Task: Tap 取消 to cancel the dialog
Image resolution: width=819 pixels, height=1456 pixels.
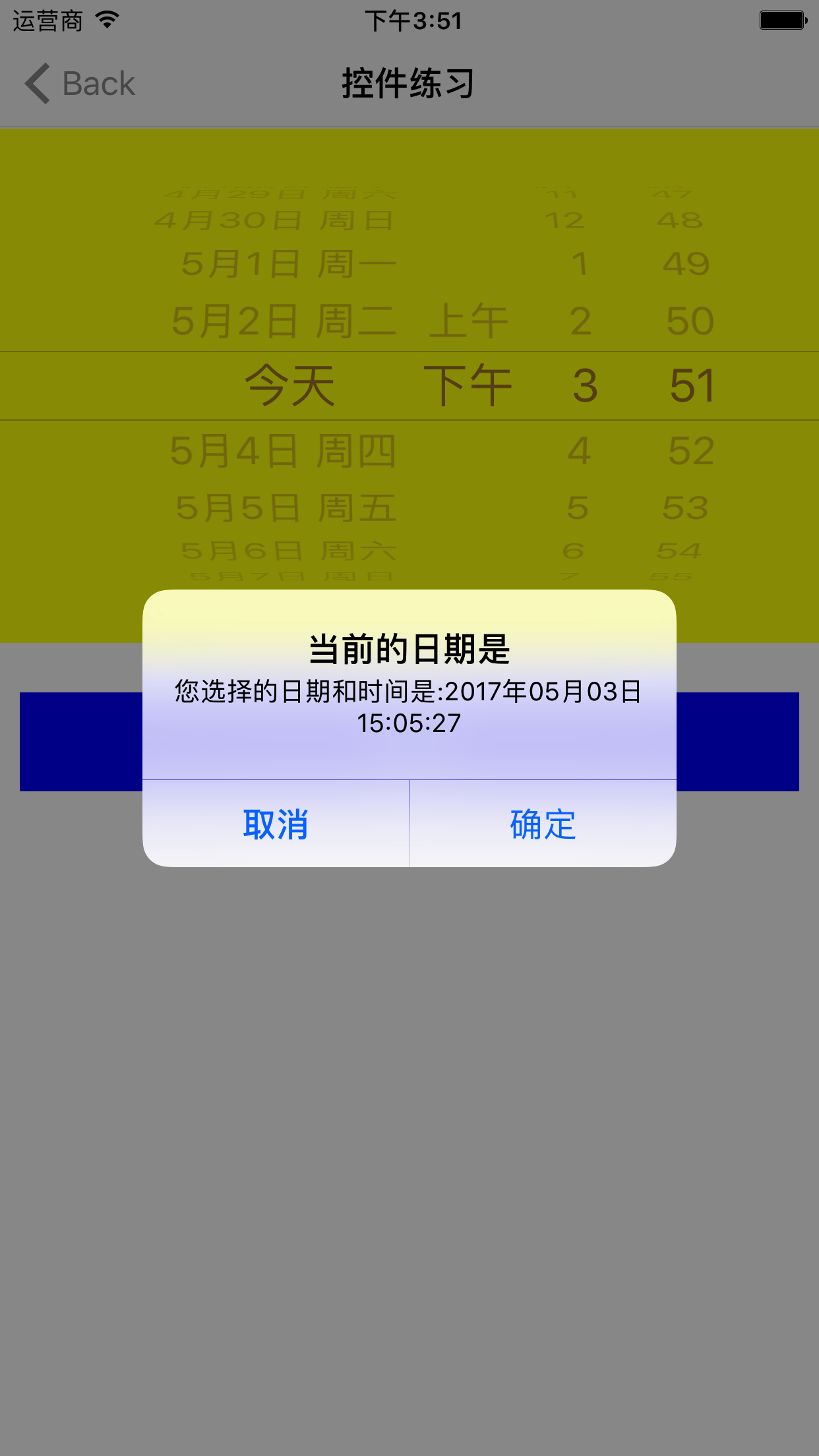Action: pyautogui.click(x=276, y=824)
